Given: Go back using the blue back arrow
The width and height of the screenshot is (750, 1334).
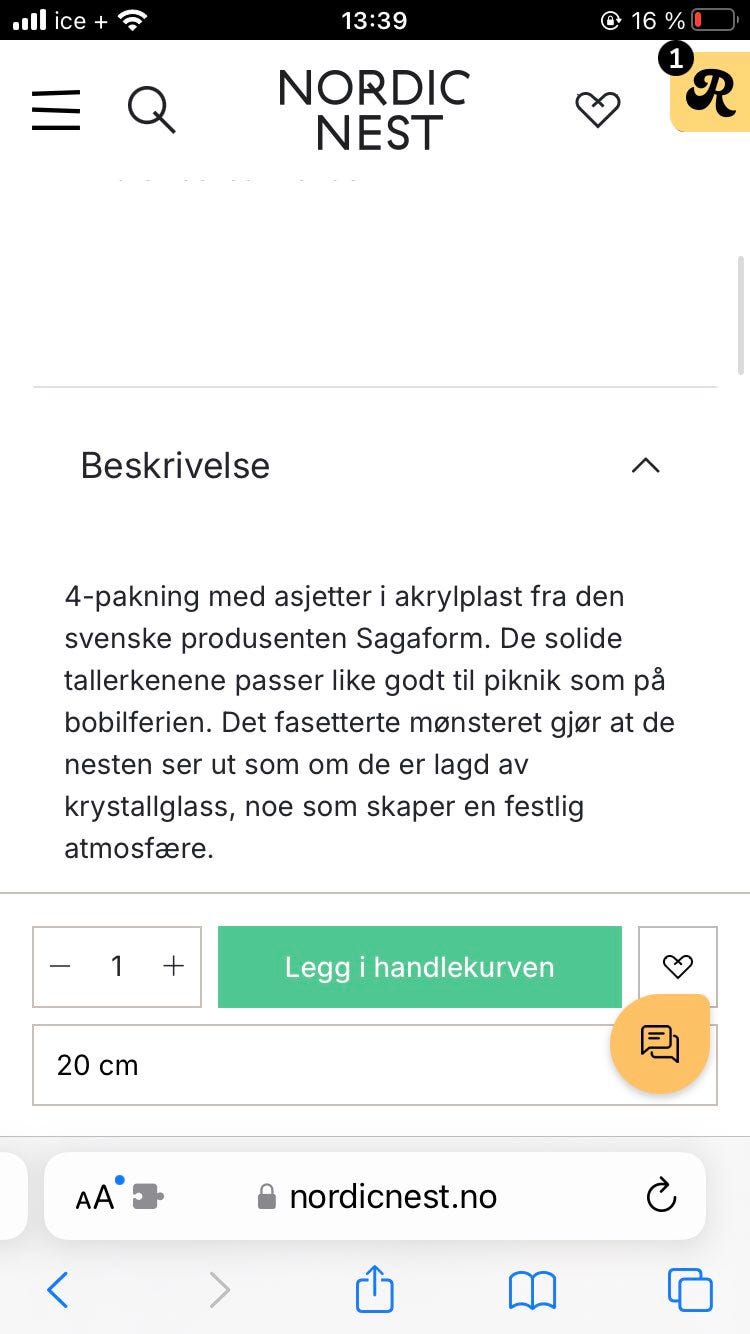Looking at the screenshot, I should pos(57,1290).
